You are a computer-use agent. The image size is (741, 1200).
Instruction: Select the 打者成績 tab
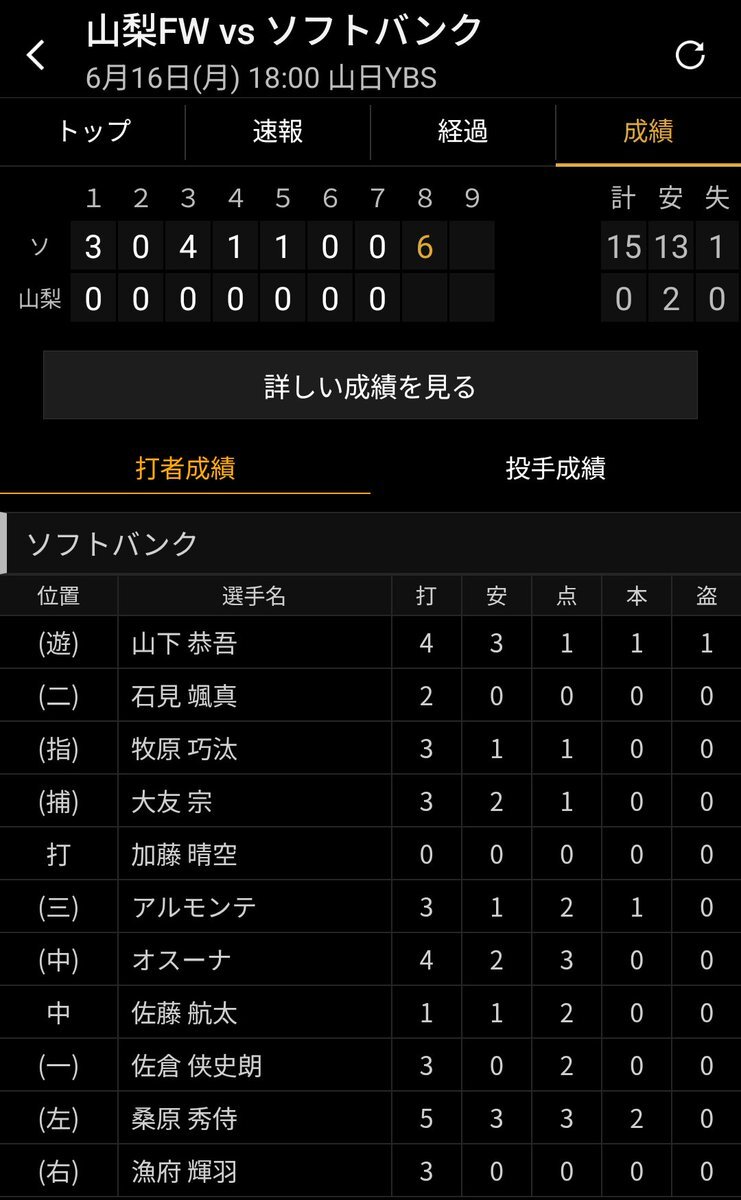pyautogui.click(x=185, y=468)
